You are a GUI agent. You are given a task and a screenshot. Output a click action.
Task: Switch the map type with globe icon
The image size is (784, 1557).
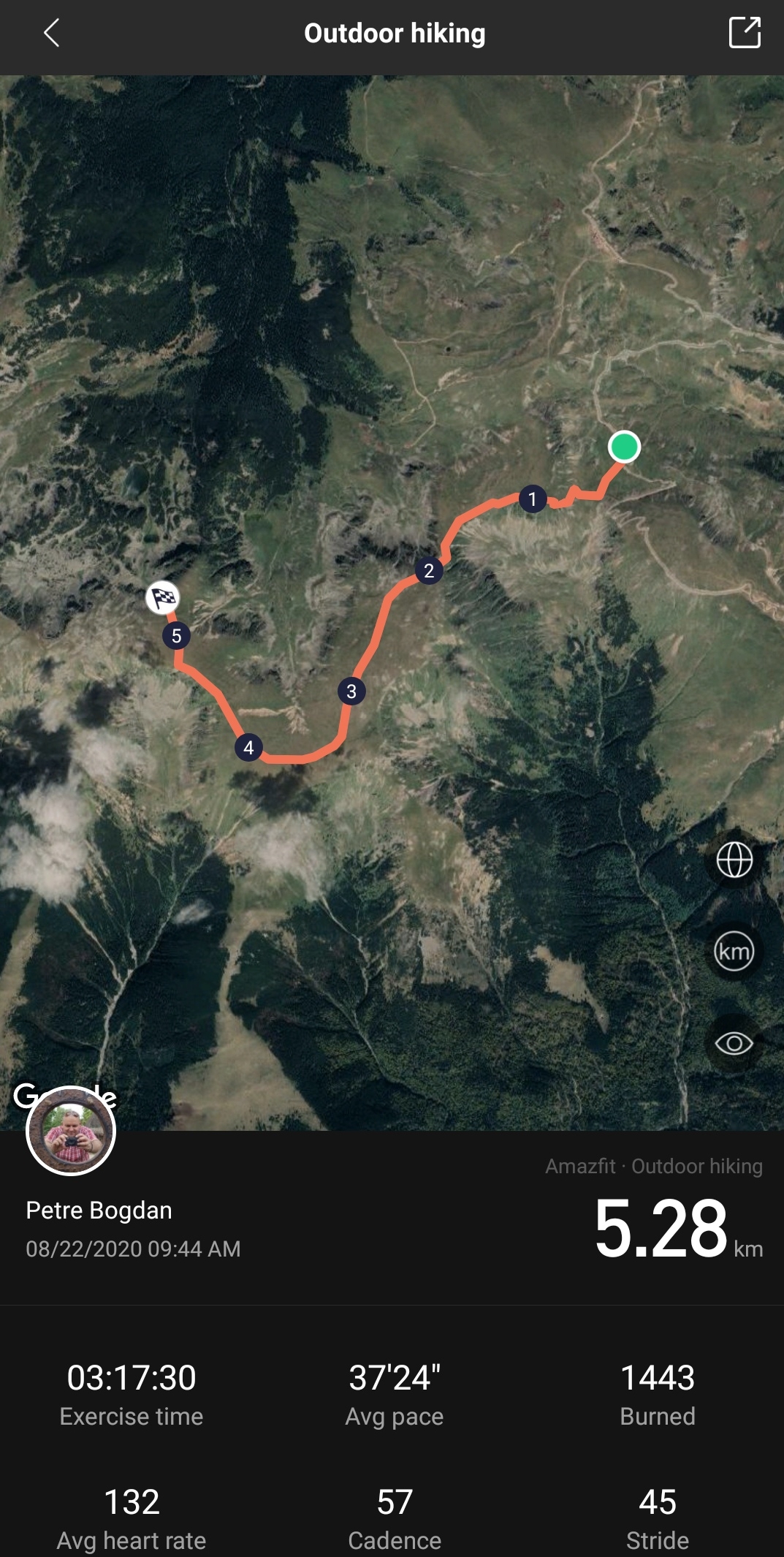click(734, 860)
